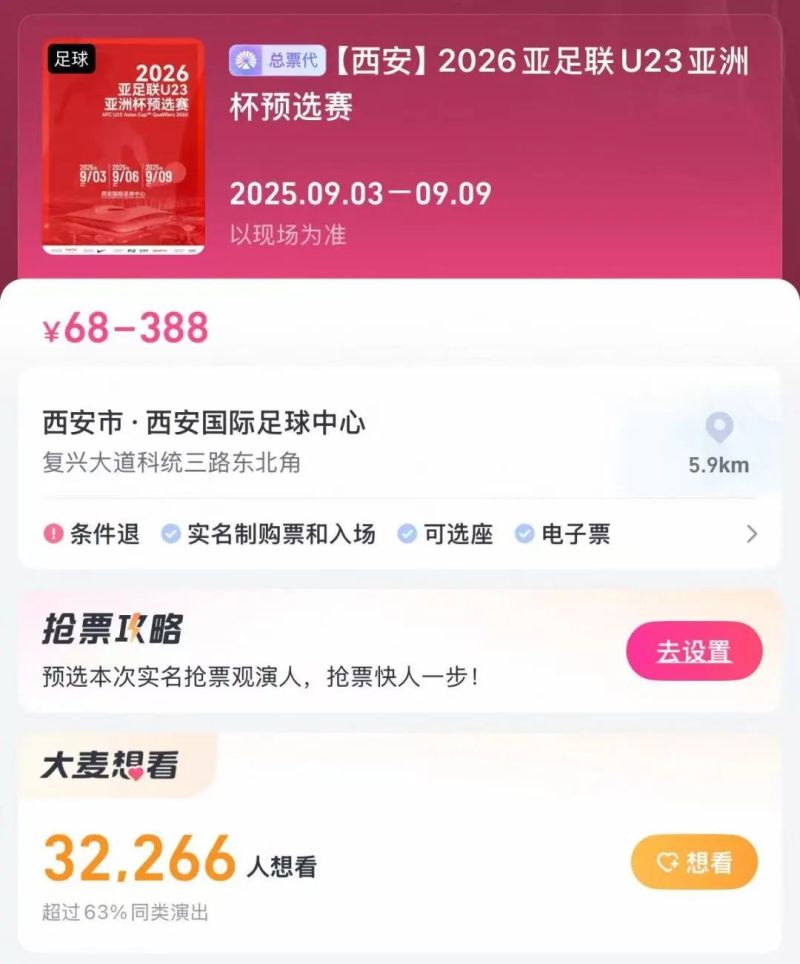Open venue location showing 5.9km
The height and width of the screenshot is (964, 800).
pyautogui.click(x=718, y=442)
